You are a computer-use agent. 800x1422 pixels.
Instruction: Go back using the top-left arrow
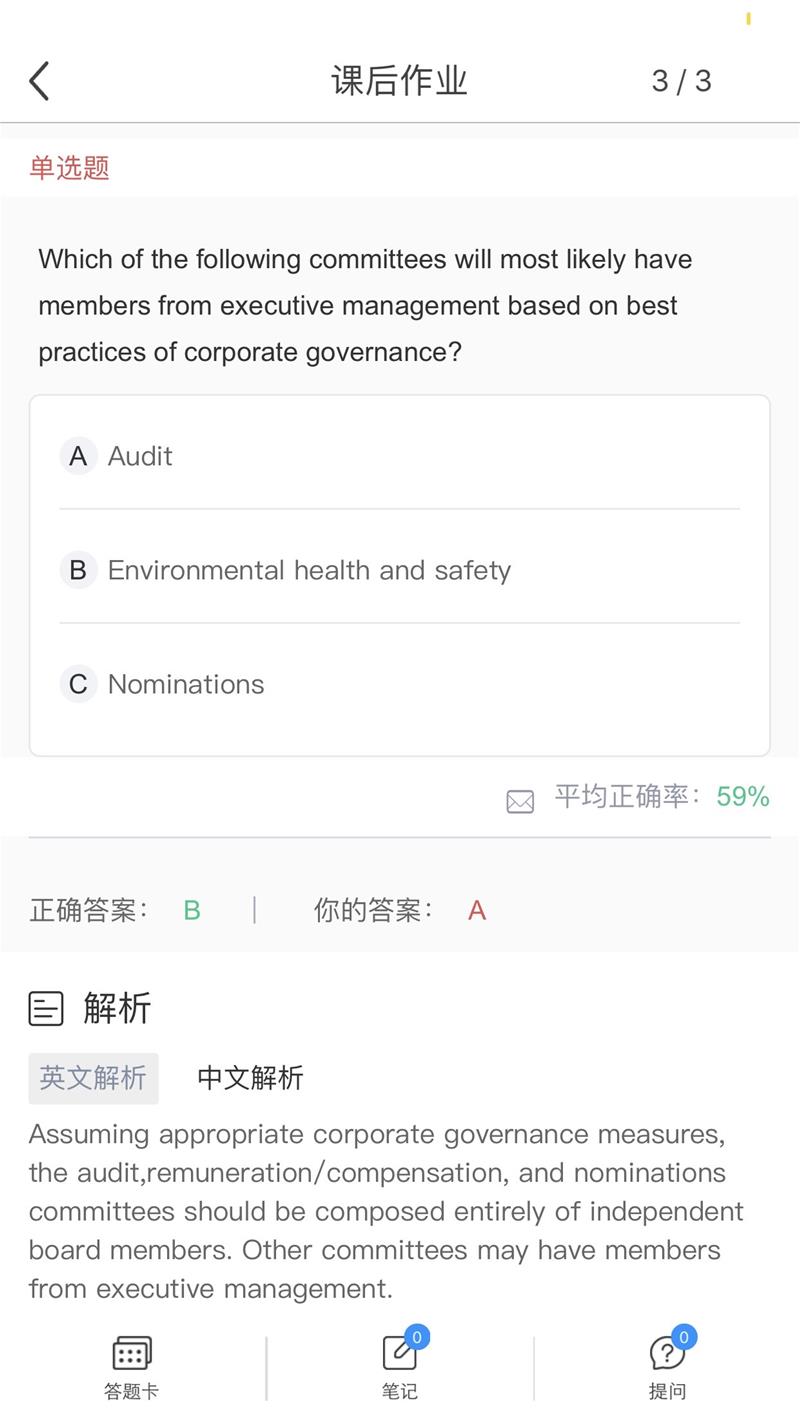coord(39,81)
